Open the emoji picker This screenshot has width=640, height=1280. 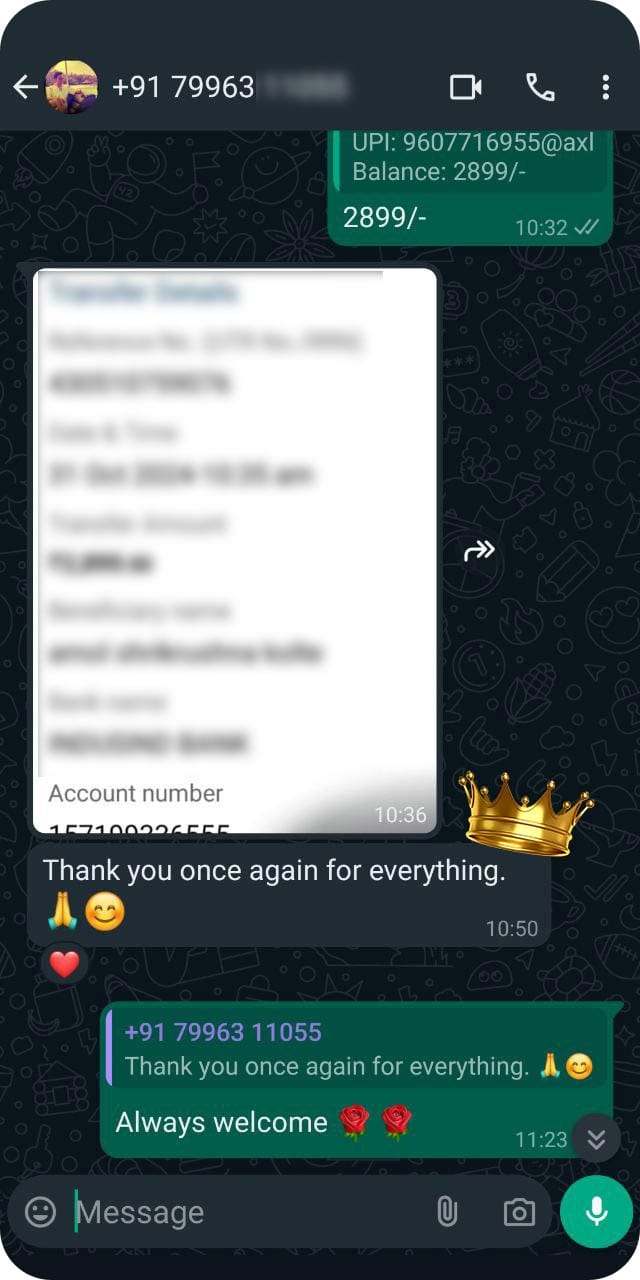click(40, 1212)
